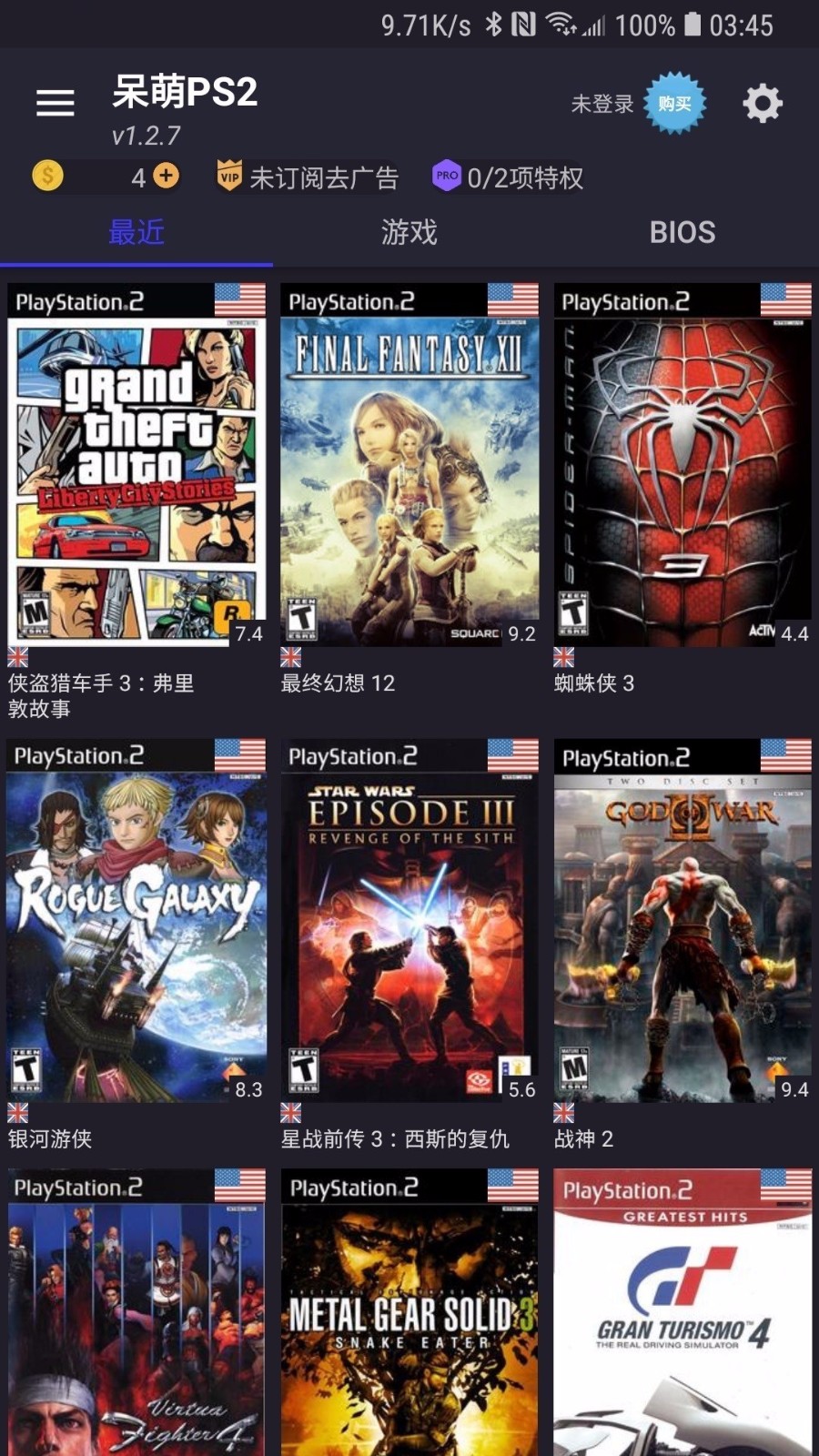Select the 最近 tab

[136, 233]
